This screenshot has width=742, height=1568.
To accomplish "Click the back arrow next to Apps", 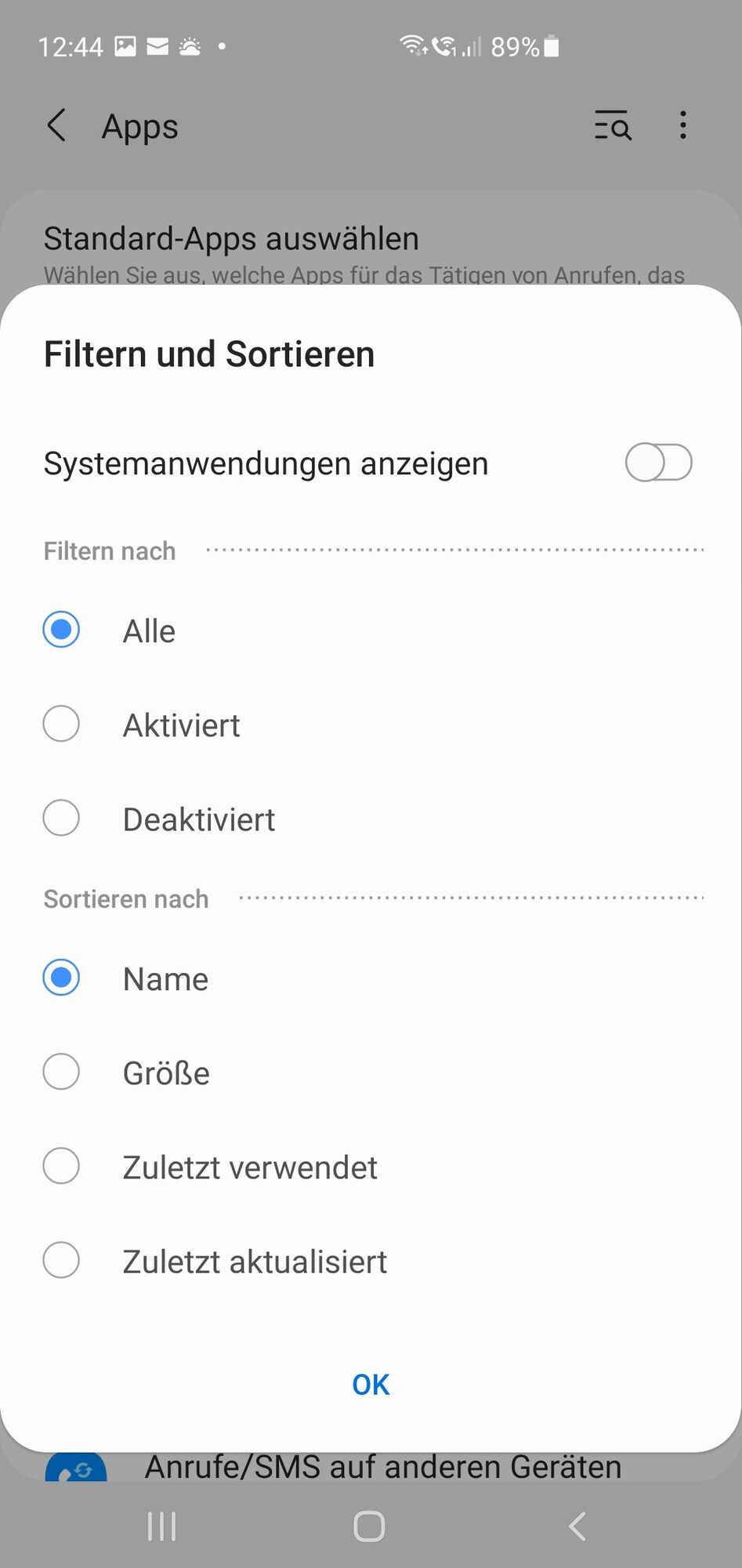I will [x=56, y=125].
